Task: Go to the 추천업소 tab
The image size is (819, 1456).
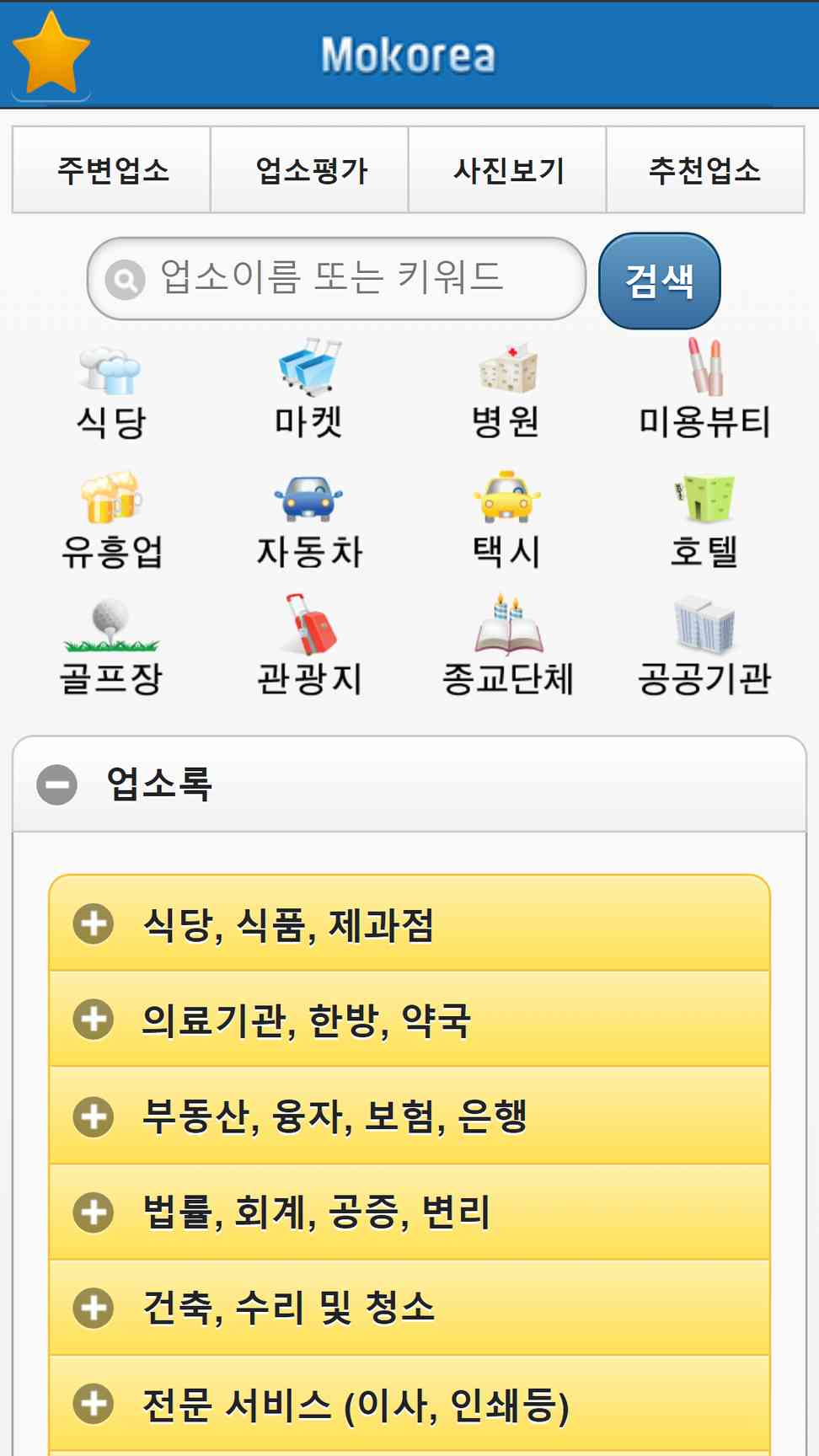Action: 705,170
